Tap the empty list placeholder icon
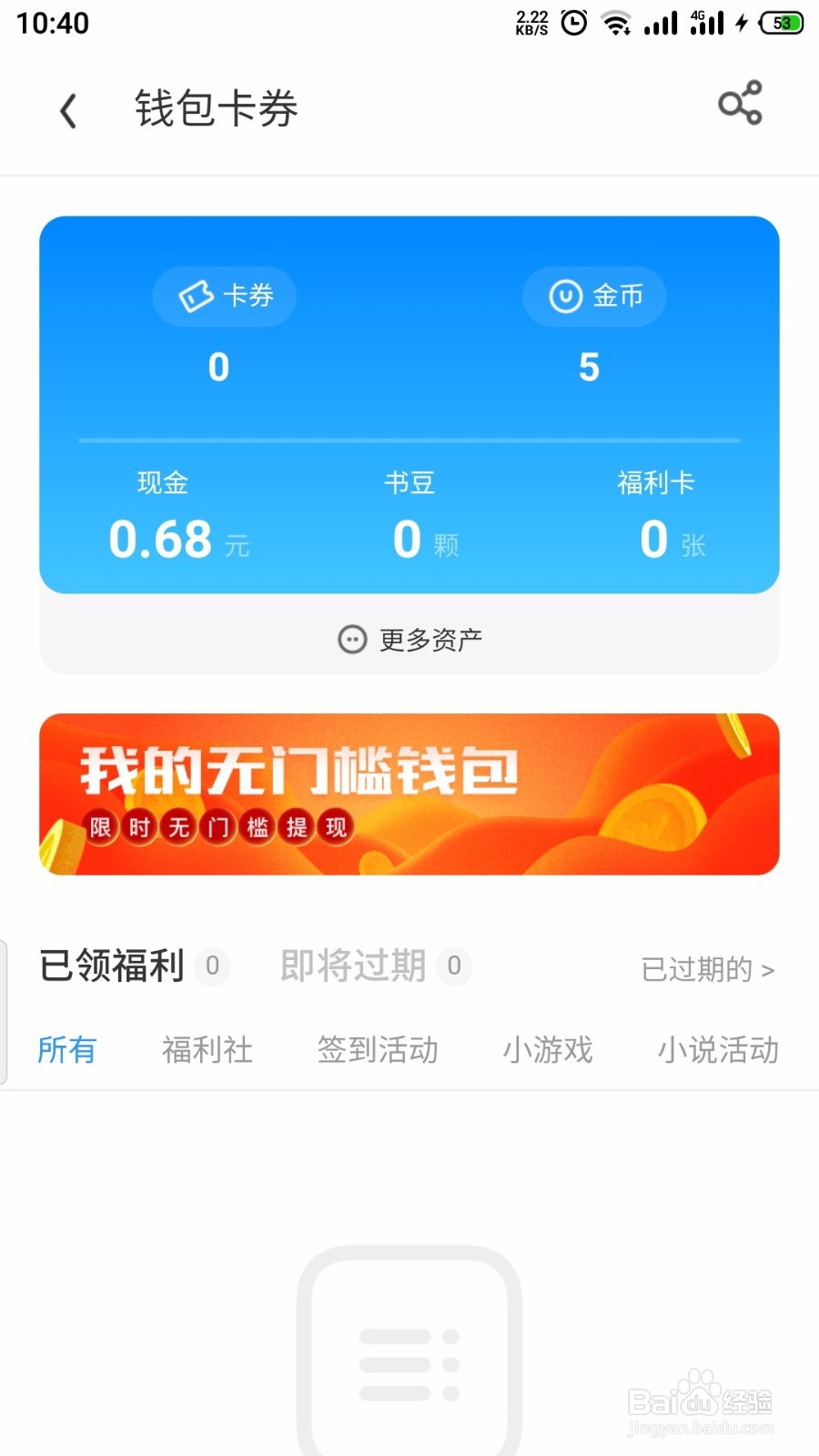Screen dimensions: 819x1456 click(x=408, y=1356)
